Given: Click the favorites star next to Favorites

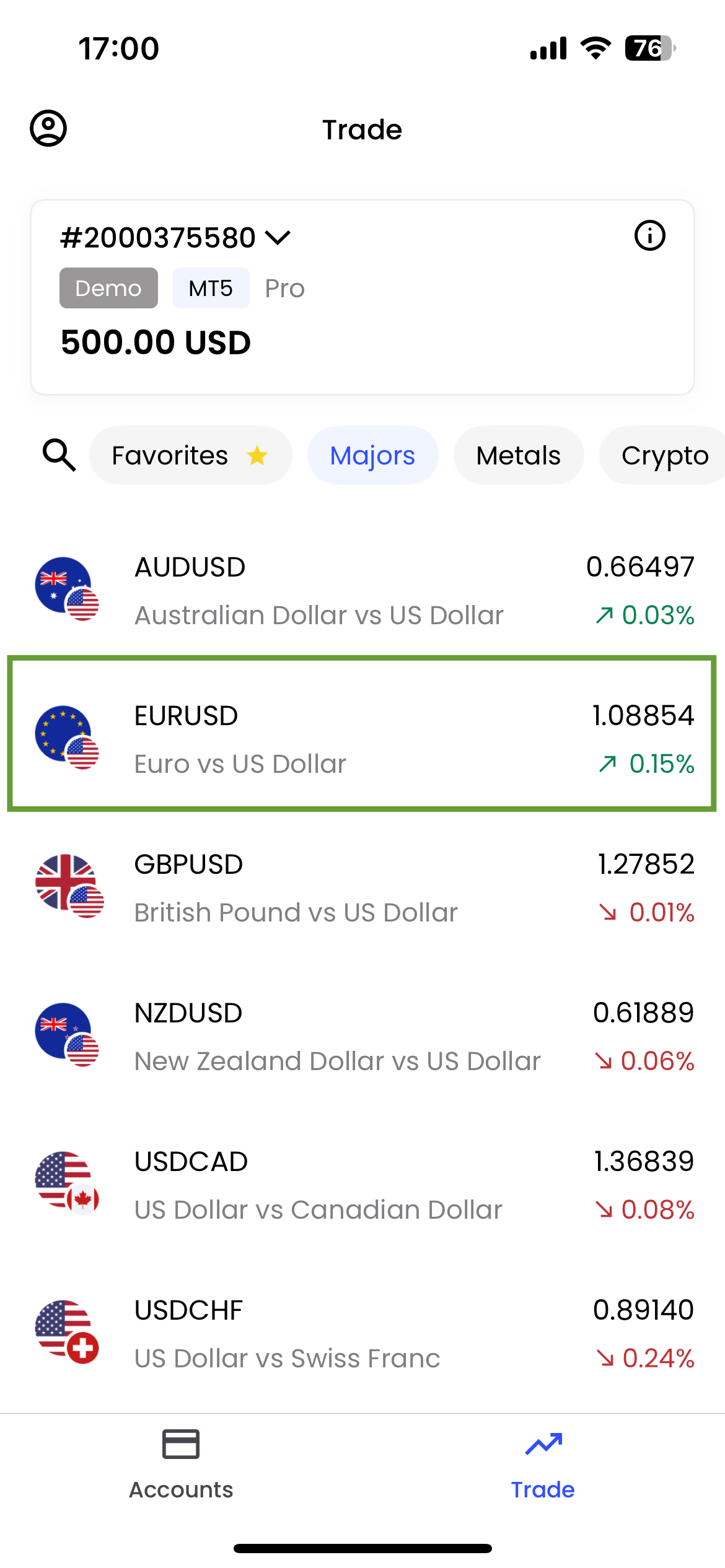Looking at the screenshot, I should pos(257,455).
